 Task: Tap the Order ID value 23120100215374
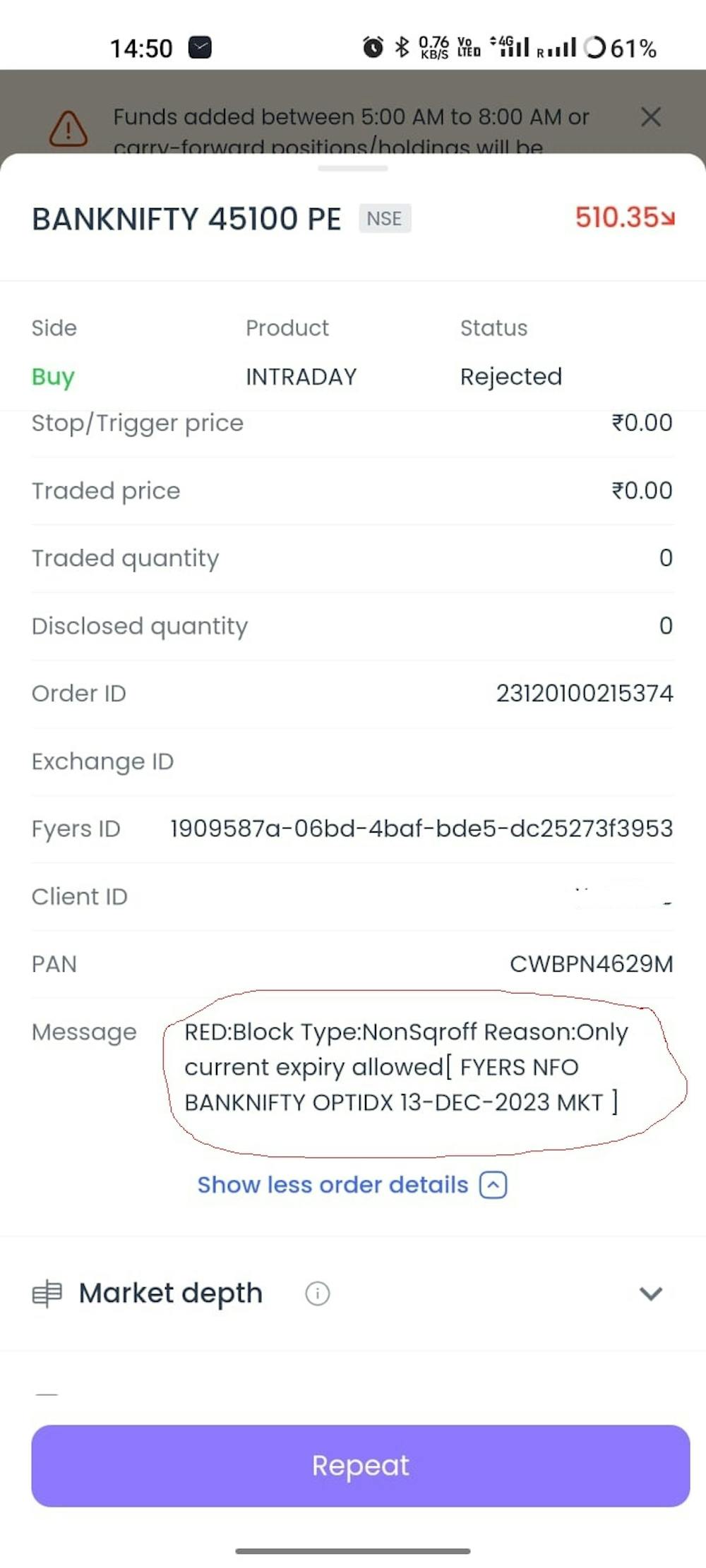(x=585, y=693)
